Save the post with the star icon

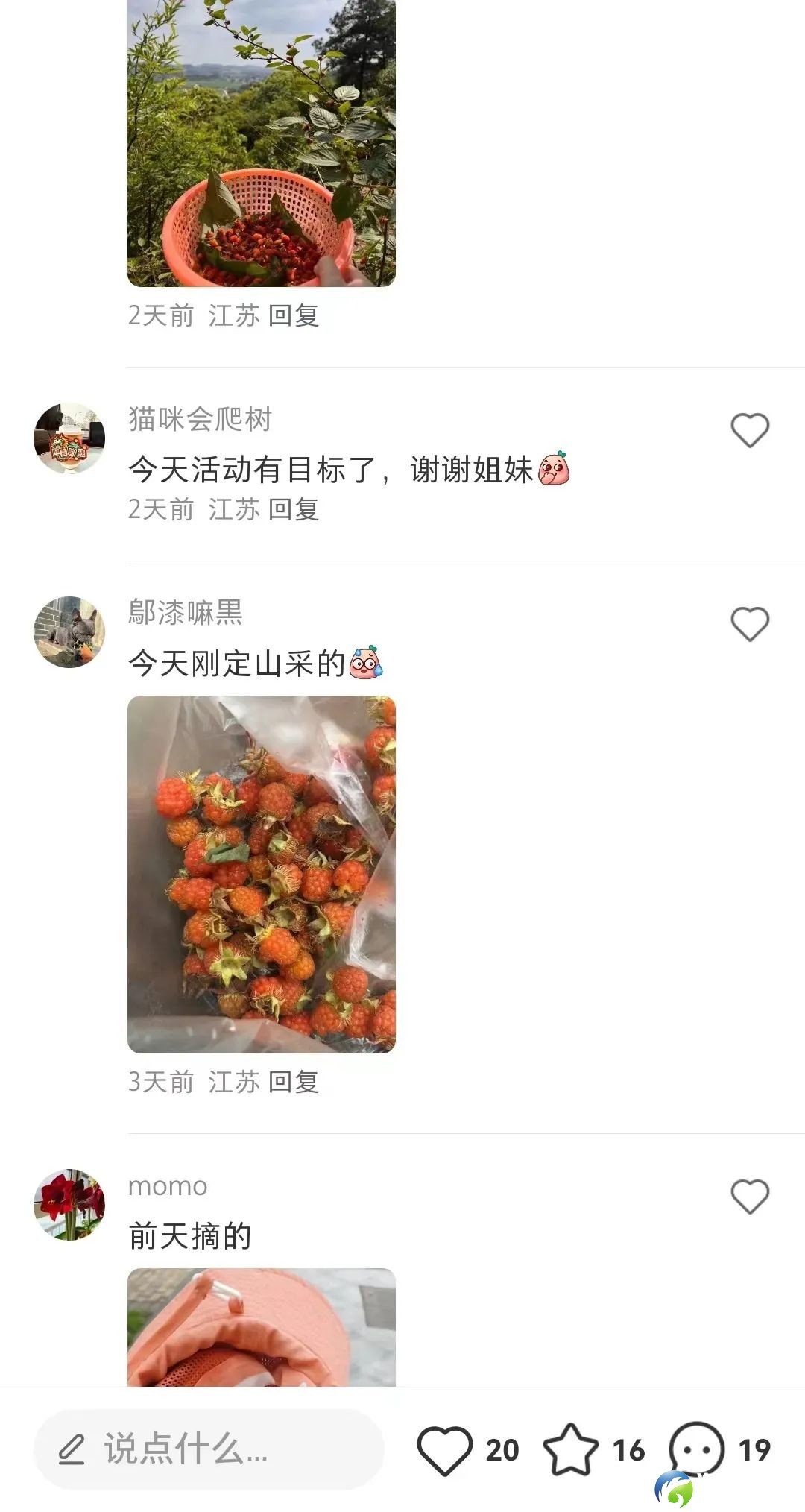point(571,1450)
